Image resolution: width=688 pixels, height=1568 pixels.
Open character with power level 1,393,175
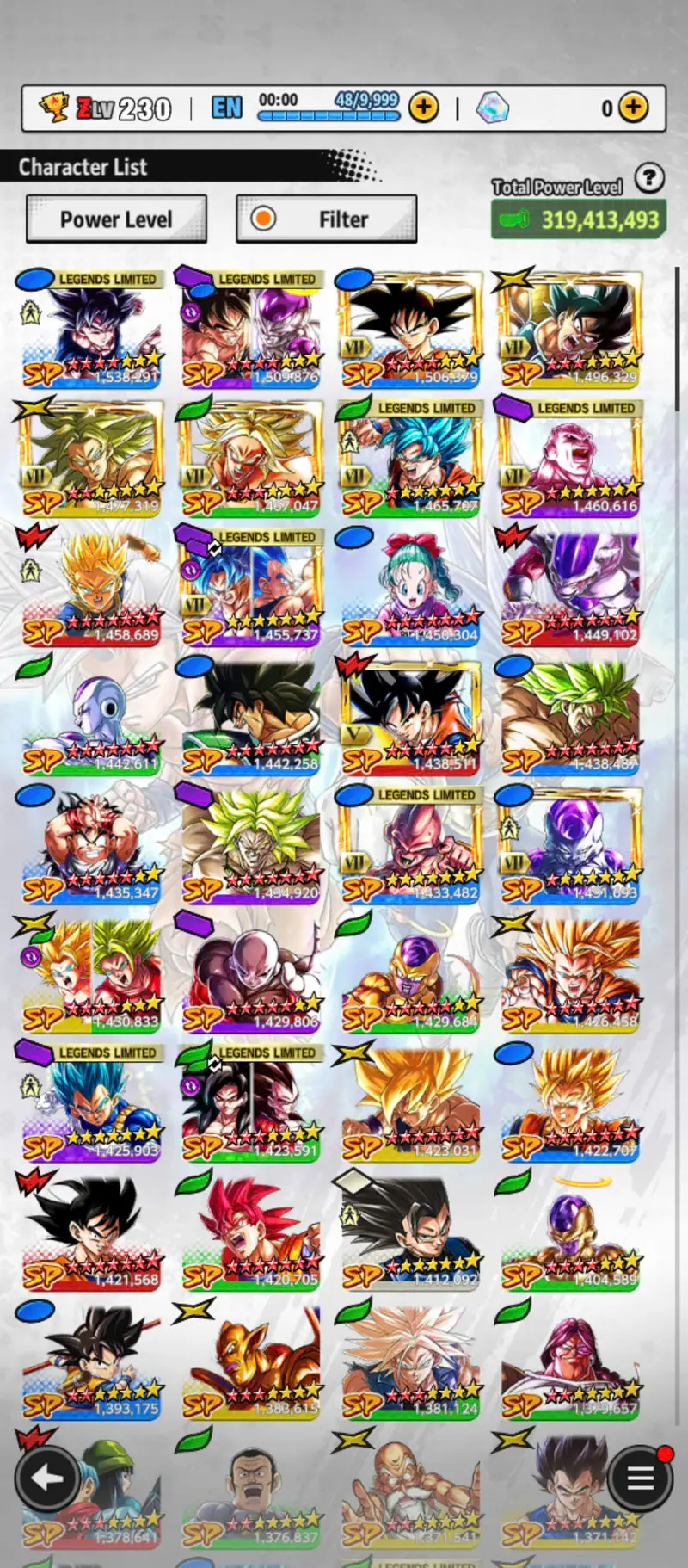[90, 1364]
